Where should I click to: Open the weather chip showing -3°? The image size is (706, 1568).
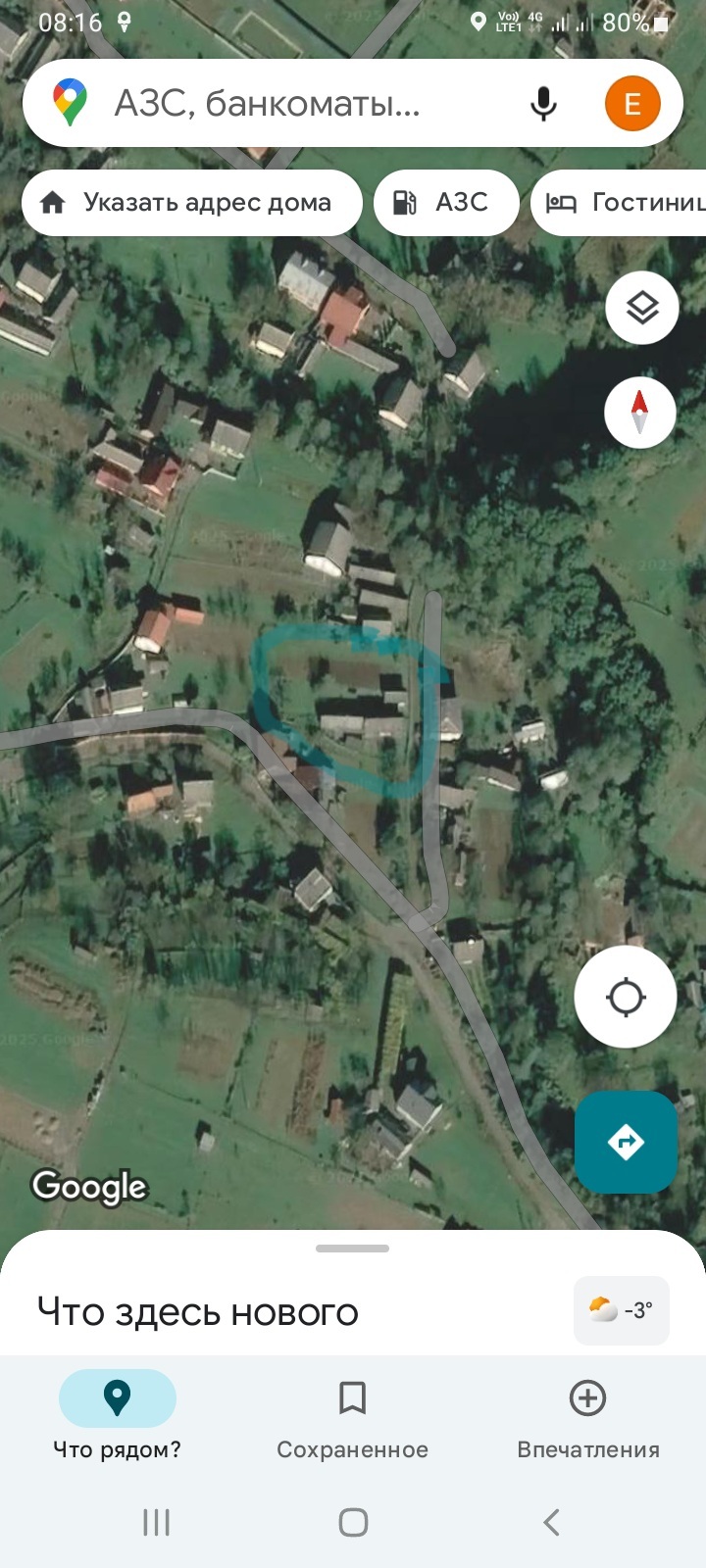pos(622,1310)
